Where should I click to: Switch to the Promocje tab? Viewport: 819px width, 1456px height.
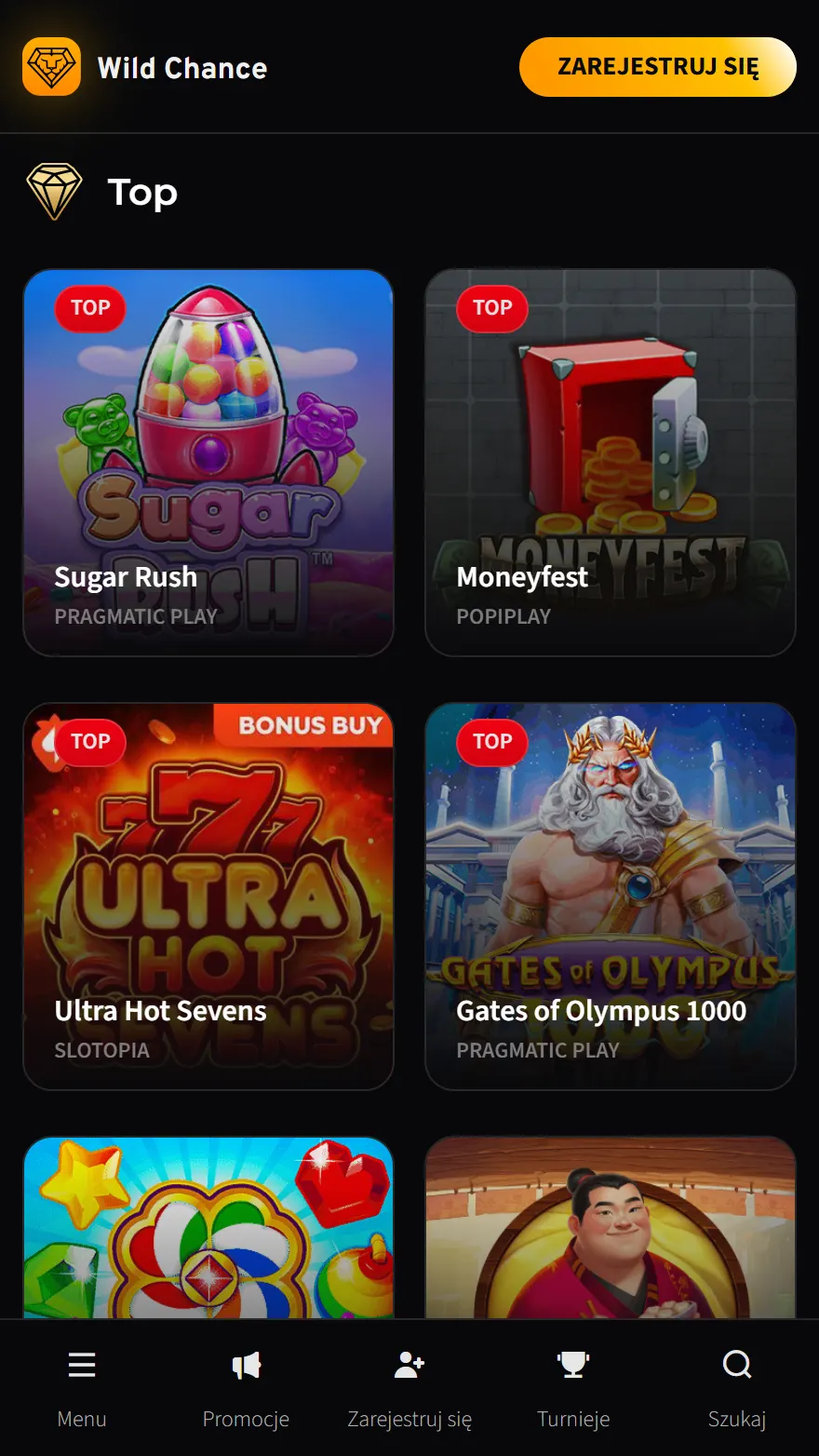click(246, 1388)
